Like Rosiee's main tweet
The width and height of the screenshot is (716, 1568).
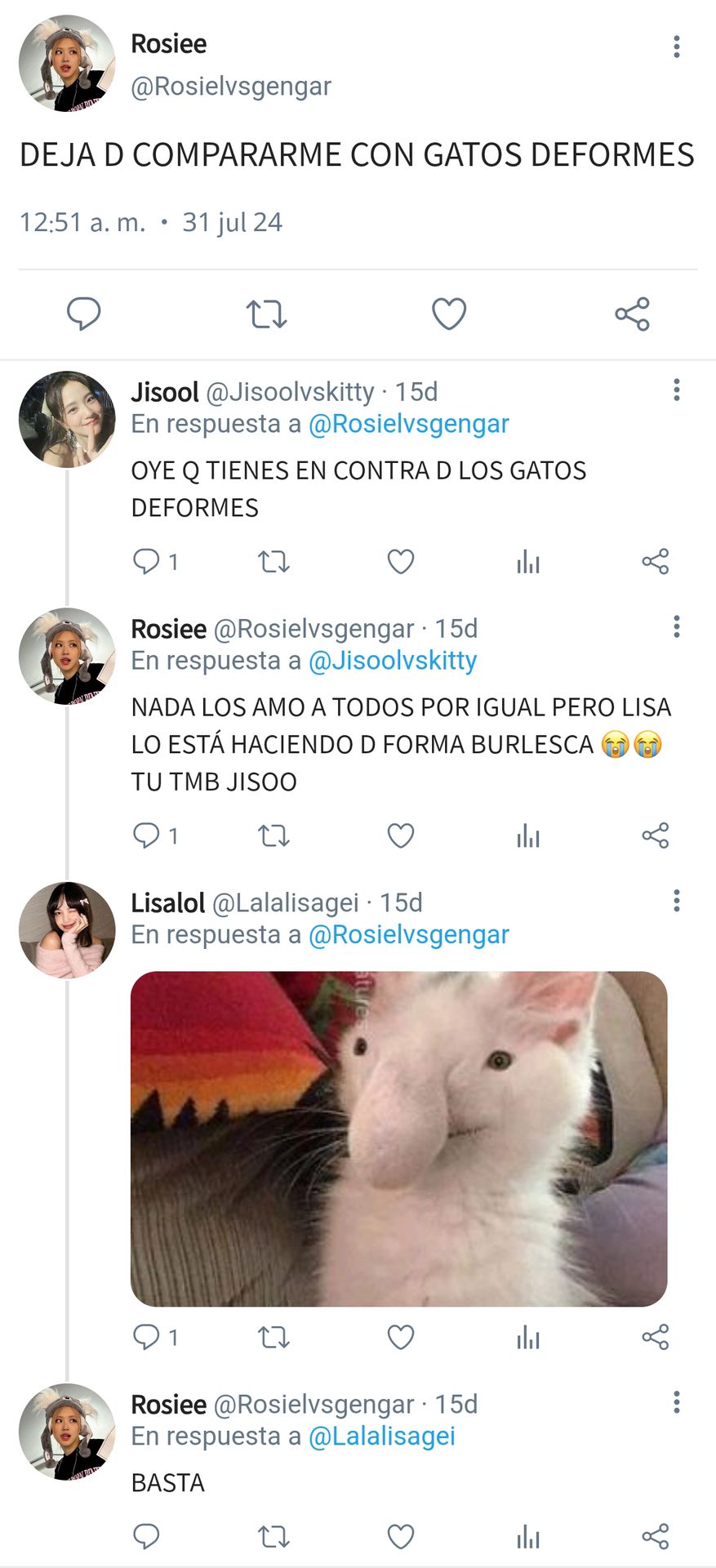pos(449,314)
